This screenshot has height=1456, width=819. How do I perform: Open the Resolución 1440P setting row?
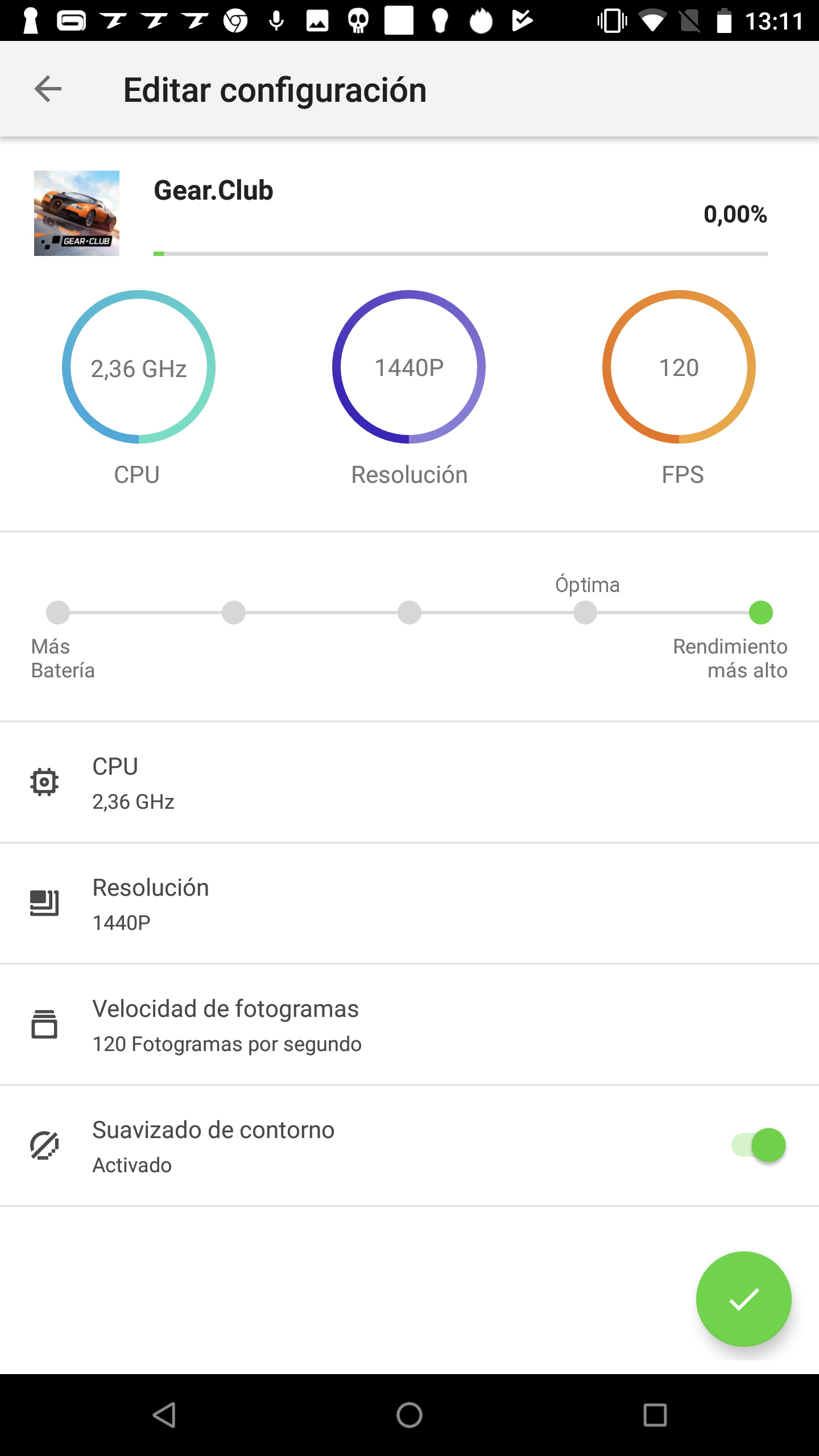[x=409, y=904]
